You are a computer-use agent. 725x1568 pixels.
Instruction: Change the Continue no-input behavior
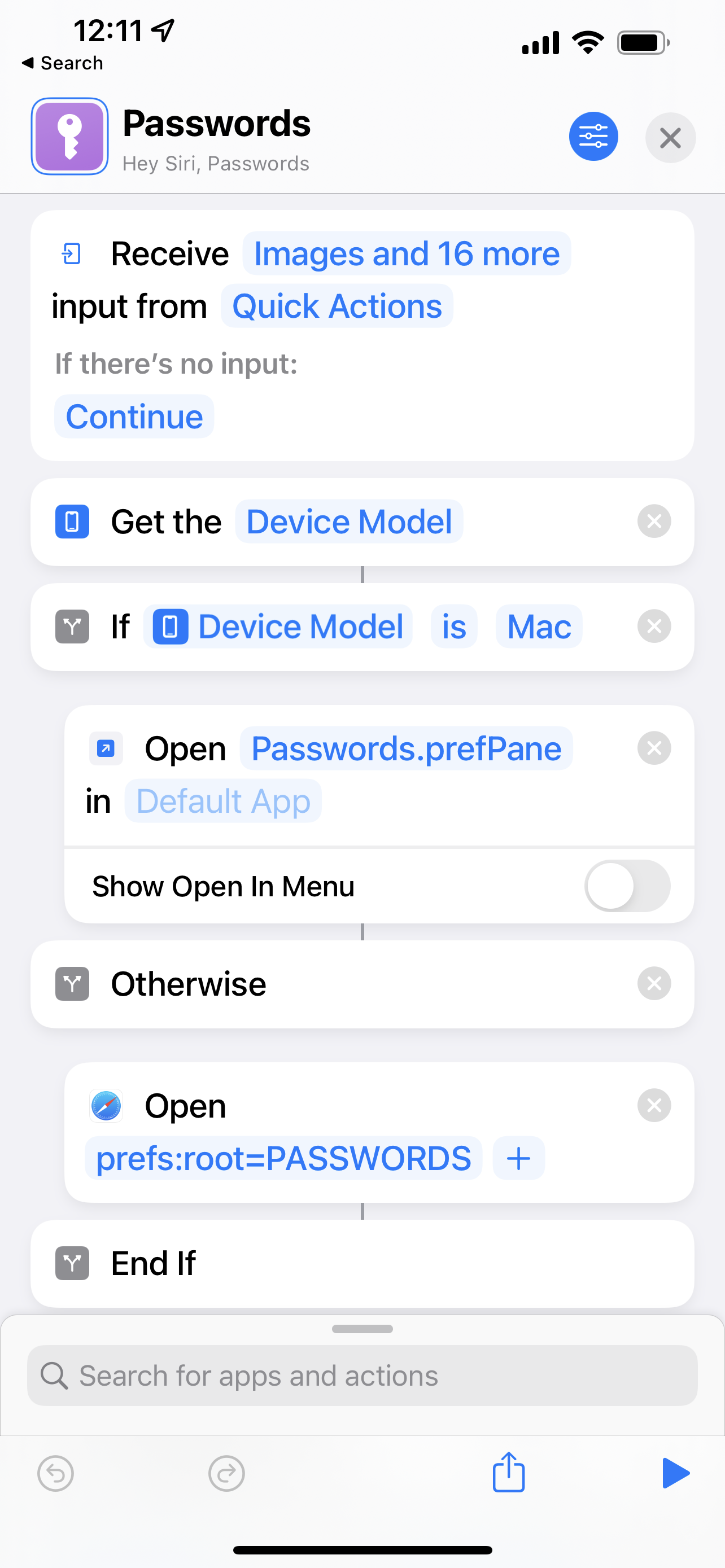[x=134, y=417]
